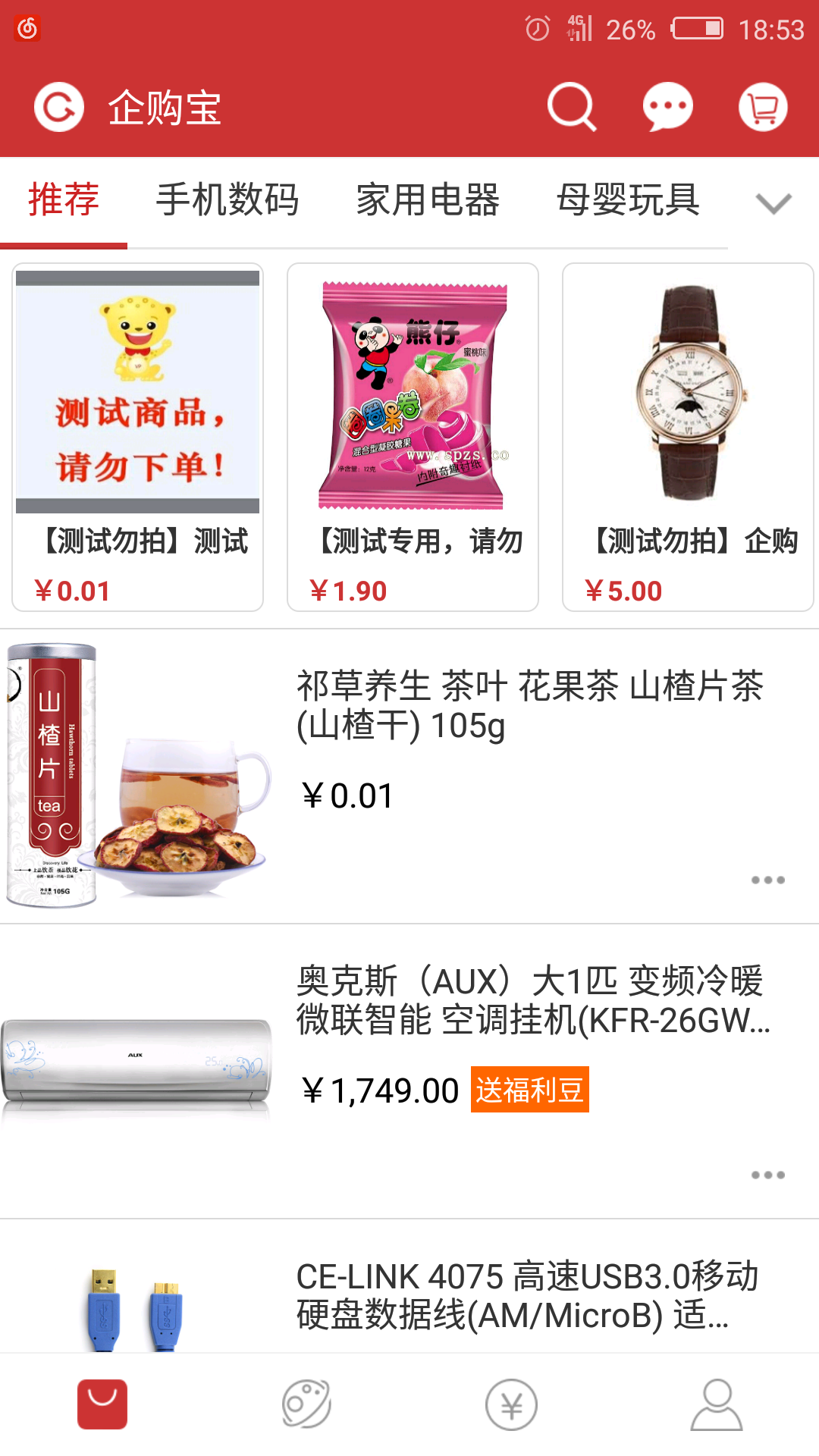This screenshot has height=1456, width=819.
Task: Click the 企购宝 app logo
Action: (x=59, y=108)
